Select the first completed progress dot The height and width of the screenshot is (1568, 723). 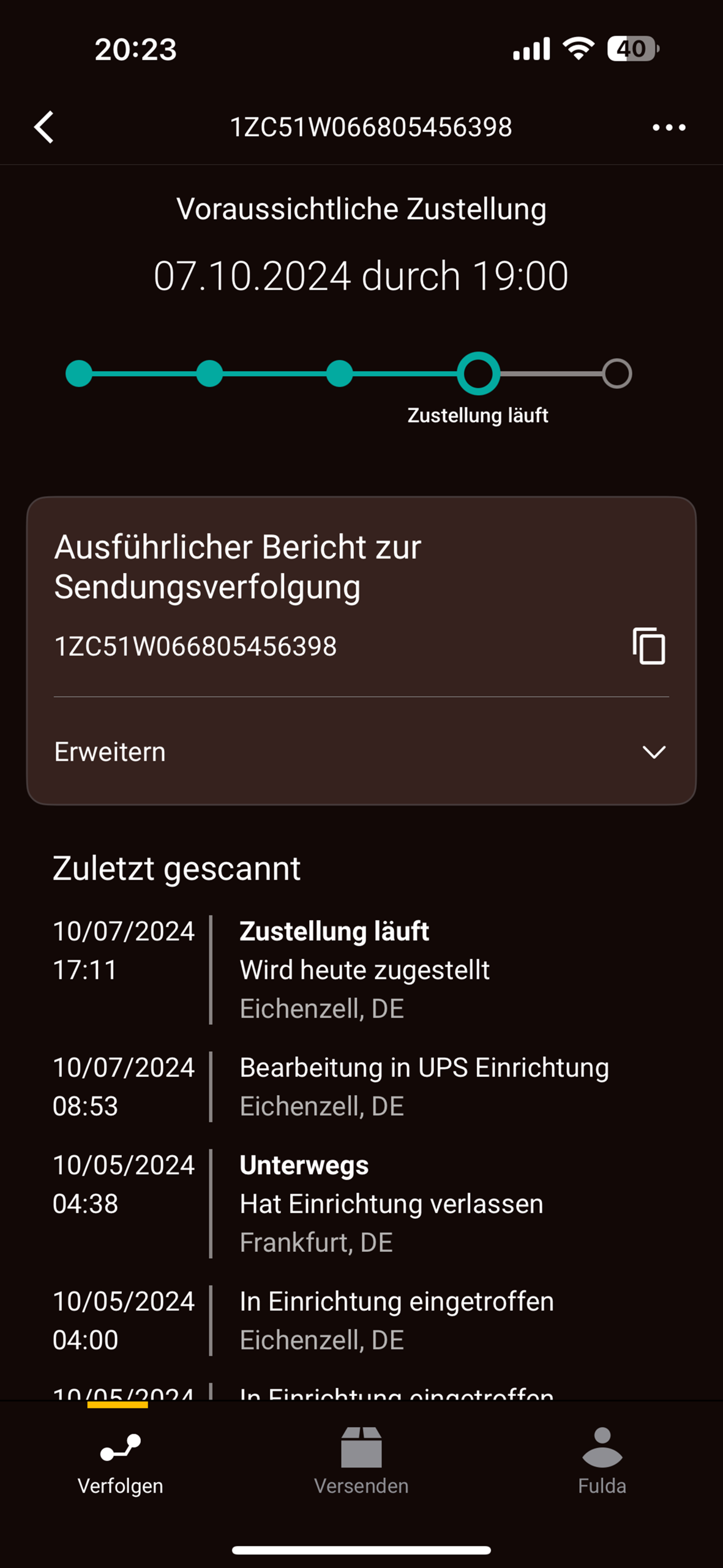(x=78, y=372)
